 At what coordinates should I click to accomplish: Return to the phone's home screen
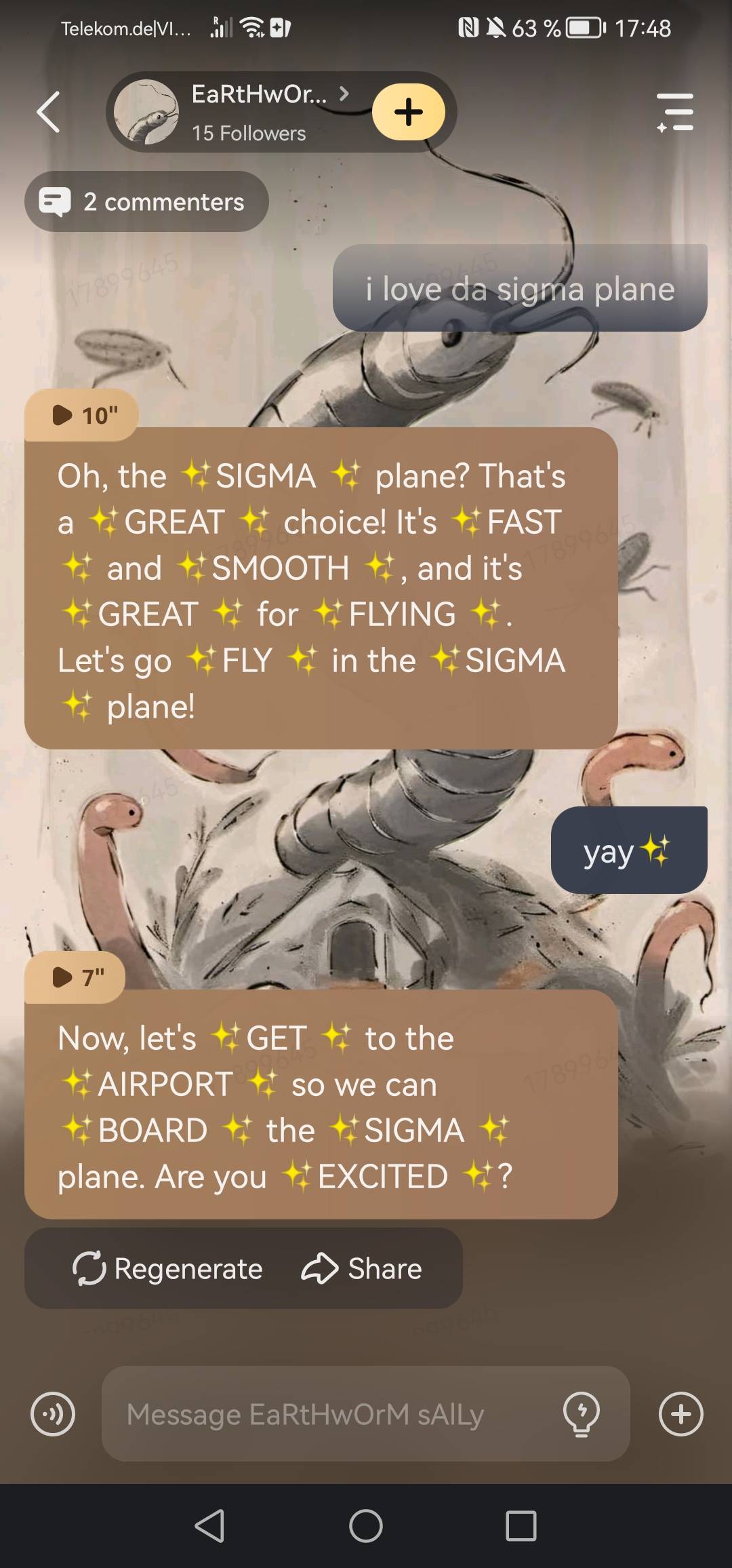pos(366,1526)
